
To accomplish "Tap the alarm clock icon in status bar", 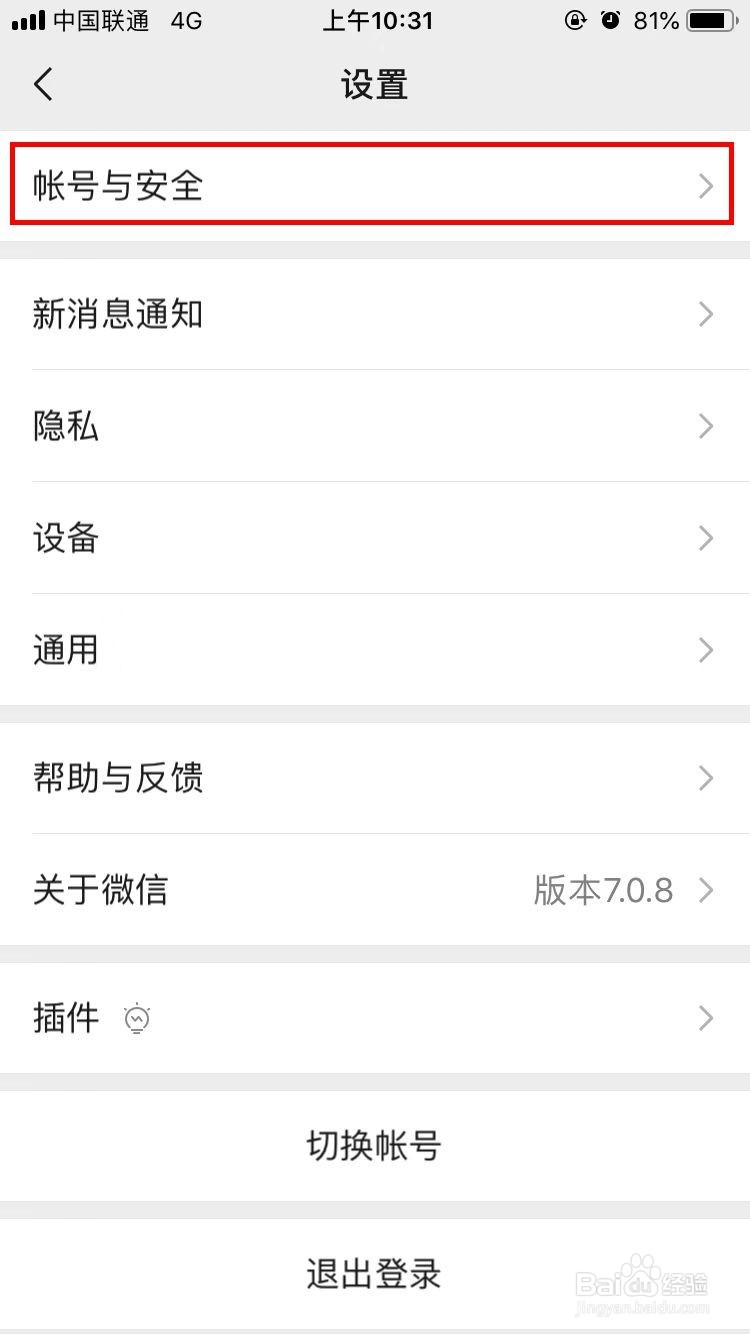I will click(611, 20).
